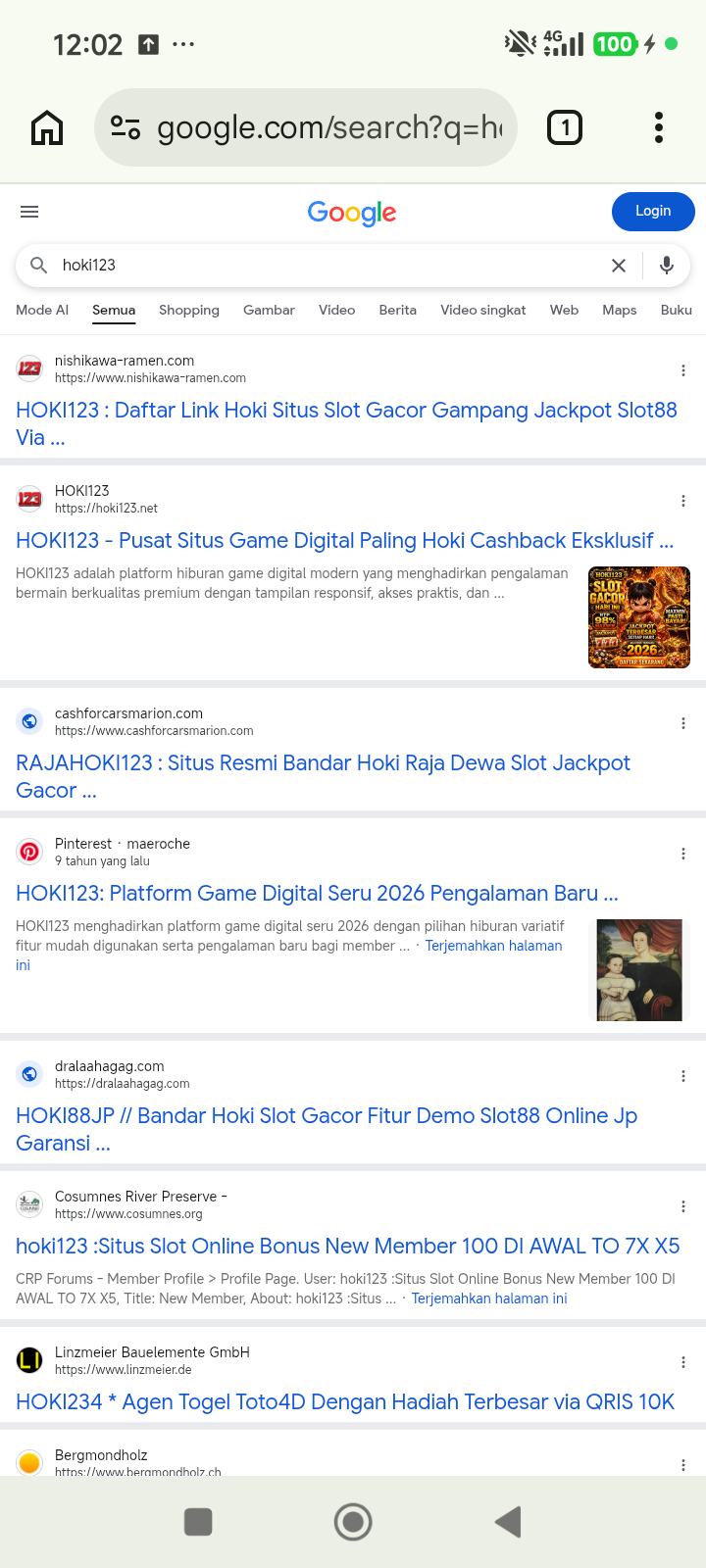Tap the URL address bar
This screenshot has width=706, height=1568.
click(x=305, y=127)
